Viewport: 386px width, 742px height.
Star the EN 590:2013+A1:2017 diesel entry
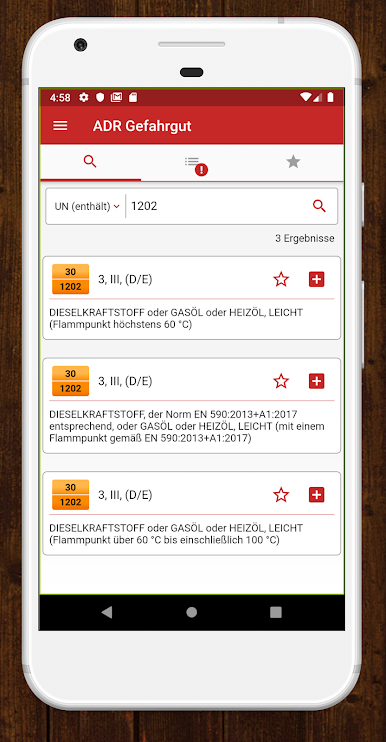(281, 381)
